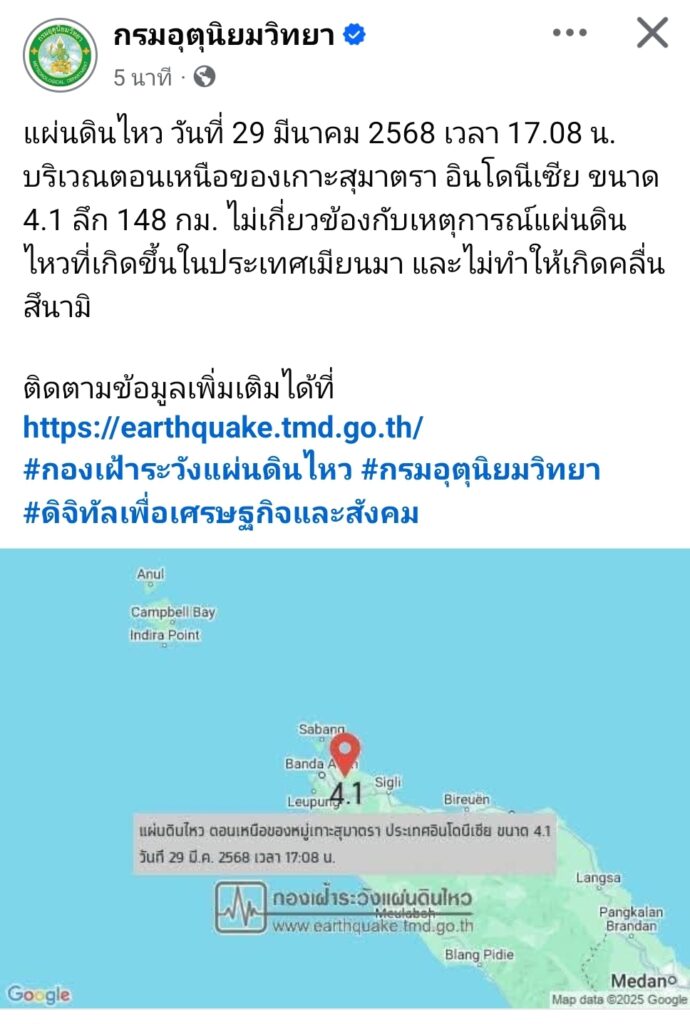Open กรมอุตุนิยมวิทยา page profile picture
The height and width of the screenshot is (1024, 690).
pyautogui.click(x=61, y=55)
